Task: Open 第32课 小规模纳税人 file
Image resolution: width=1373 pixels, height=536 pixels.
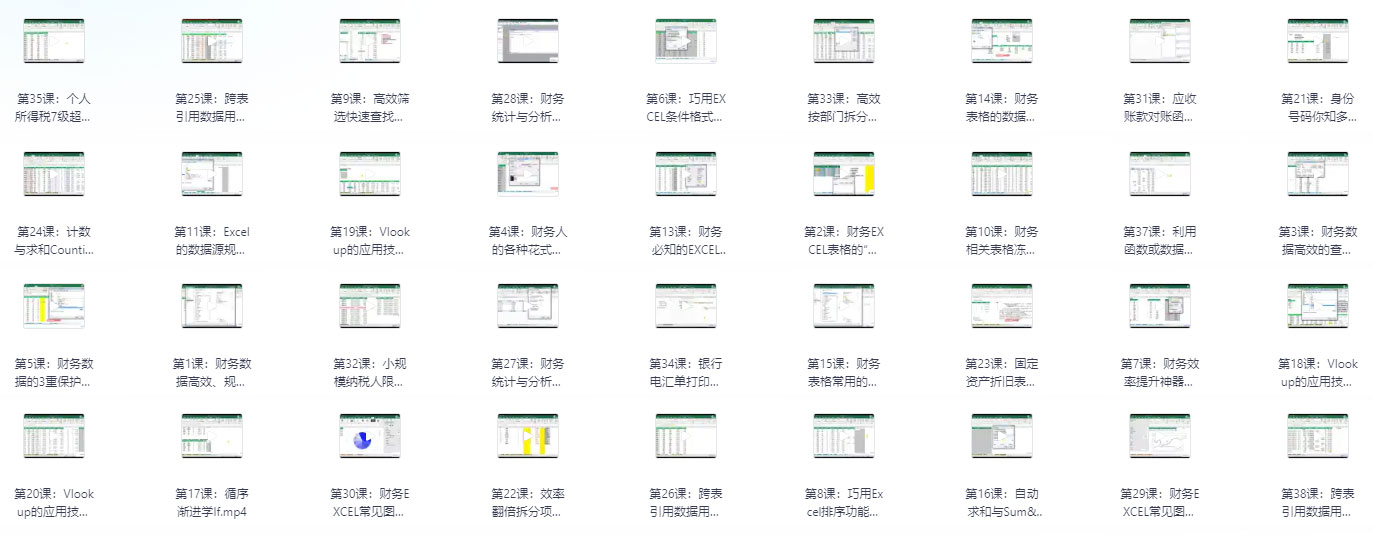Action: [x=370, y=306]
